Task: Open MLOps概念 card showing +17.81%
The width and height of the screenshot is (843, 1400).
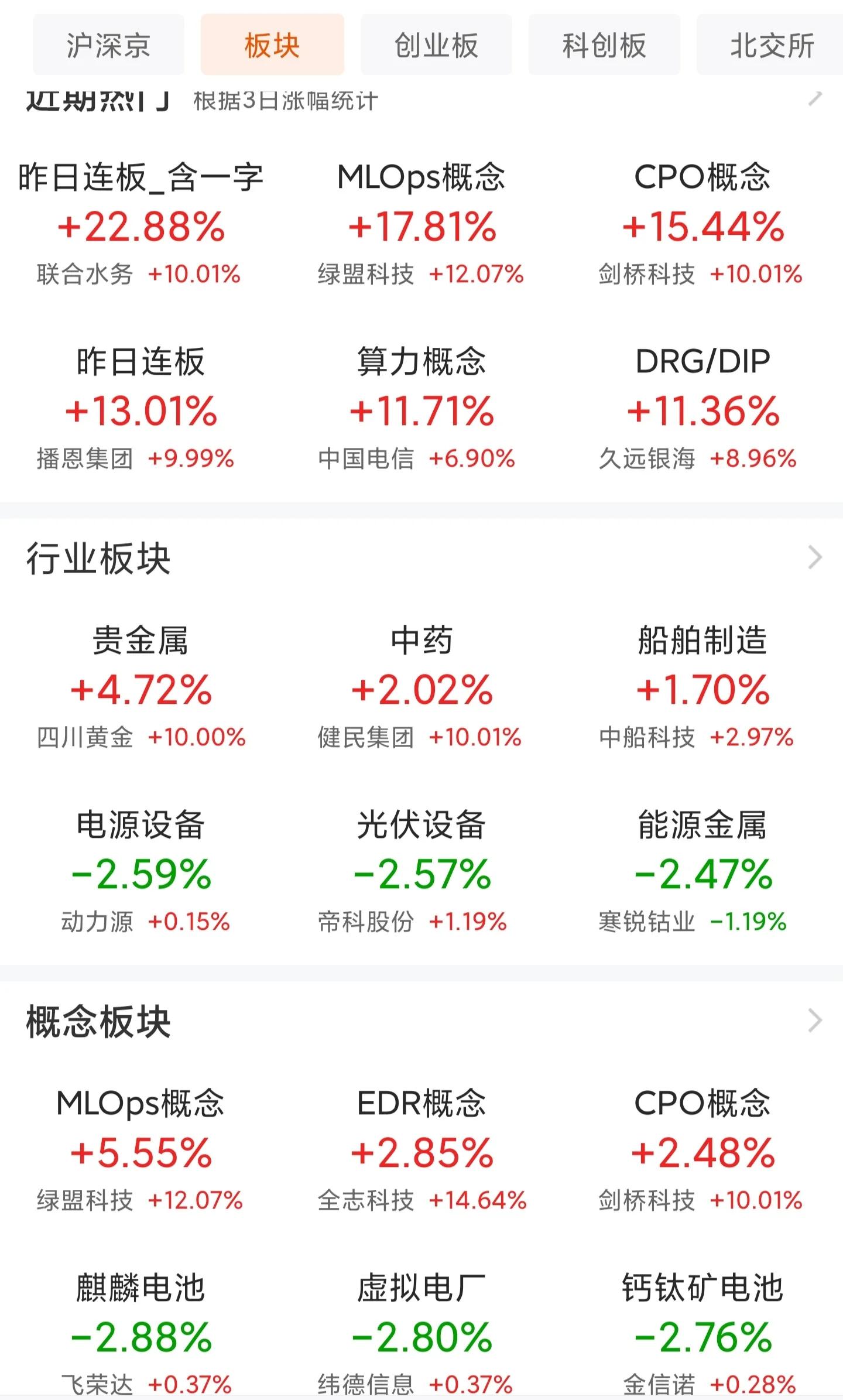Action: coord(421,225)
